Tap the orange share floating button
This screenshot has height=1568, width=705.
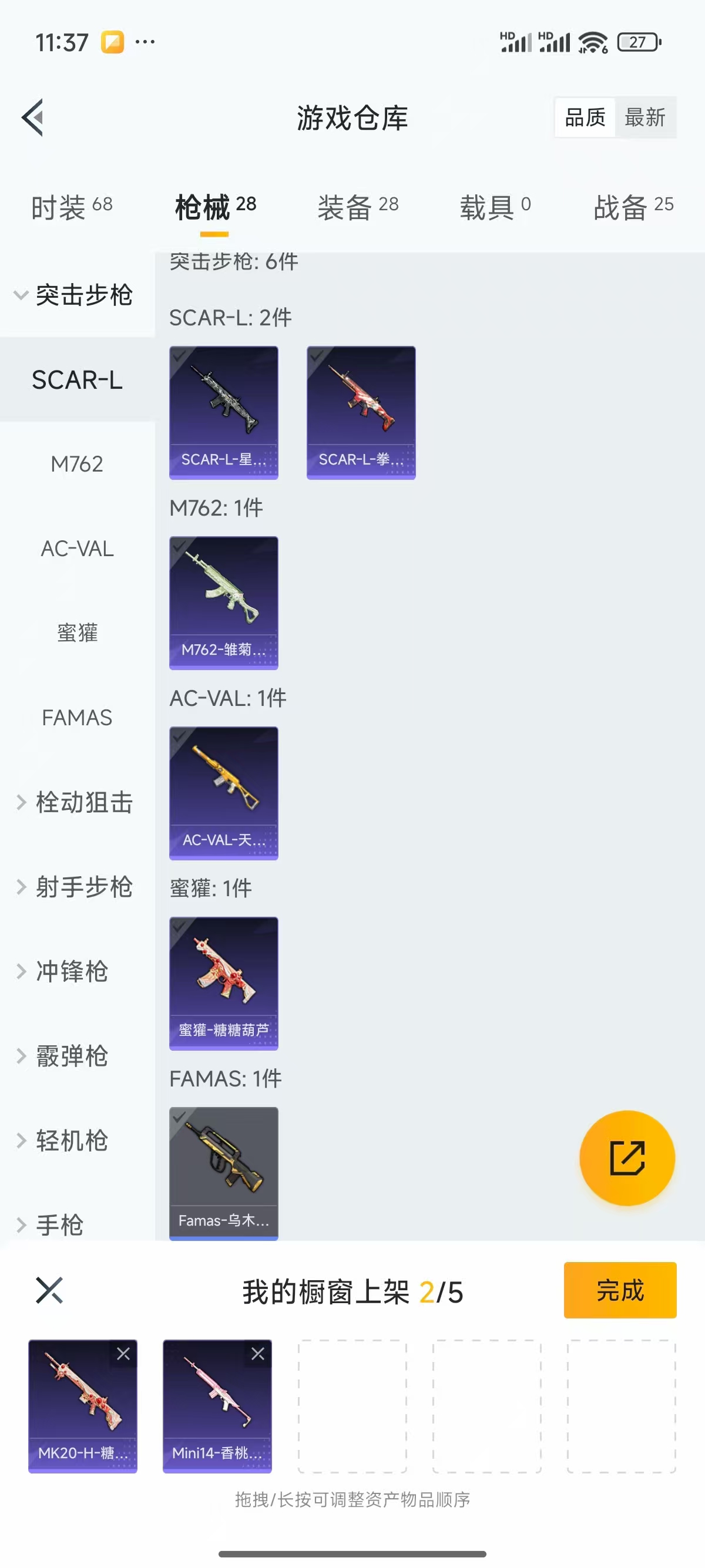(626, 1158)
